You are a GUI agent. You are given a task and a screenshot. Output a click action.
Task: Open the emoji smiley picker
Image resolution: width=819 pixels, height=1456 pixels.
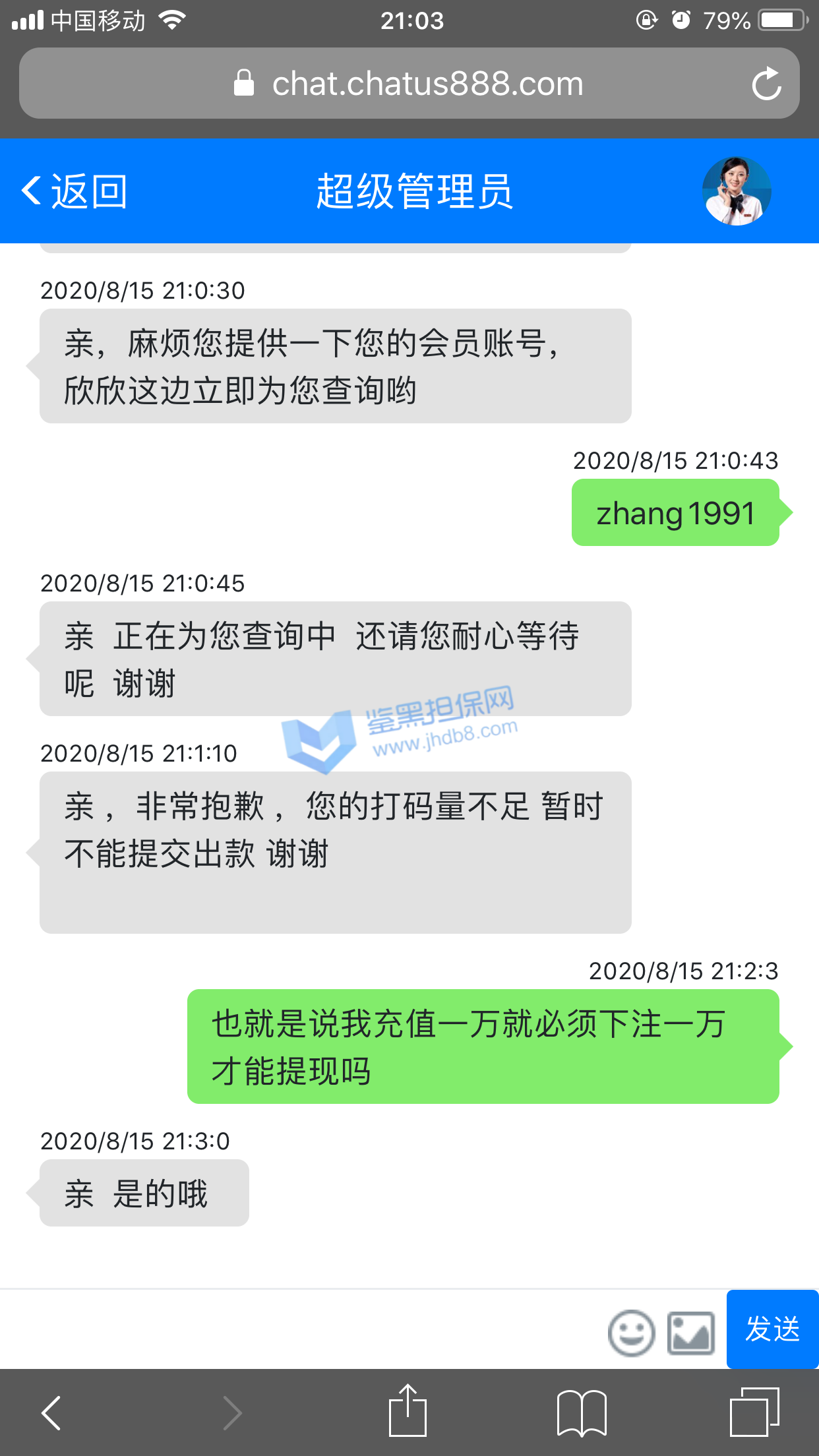631,1333
